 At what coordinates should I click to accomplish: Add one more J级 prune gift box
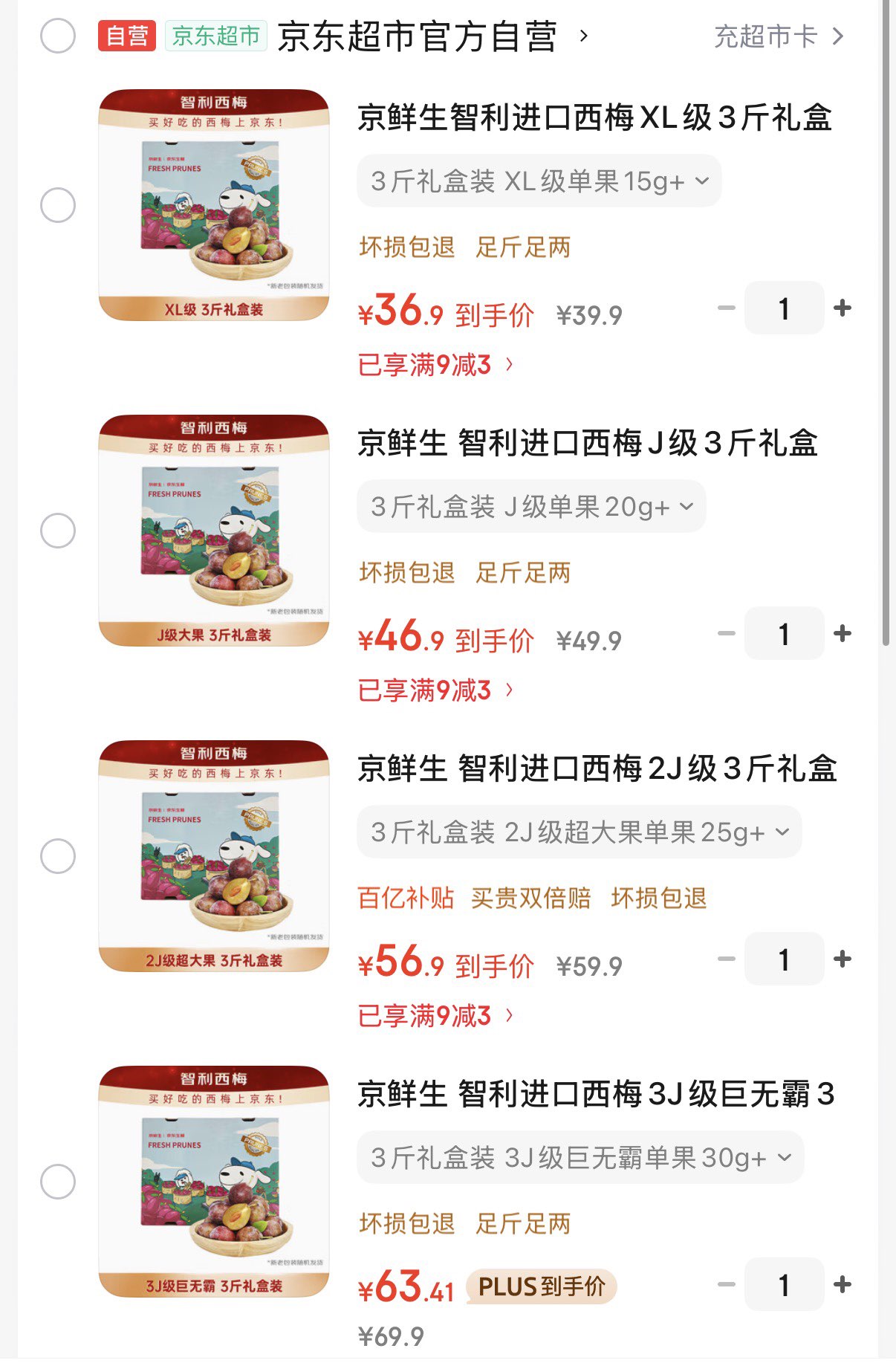pos(843,633)
